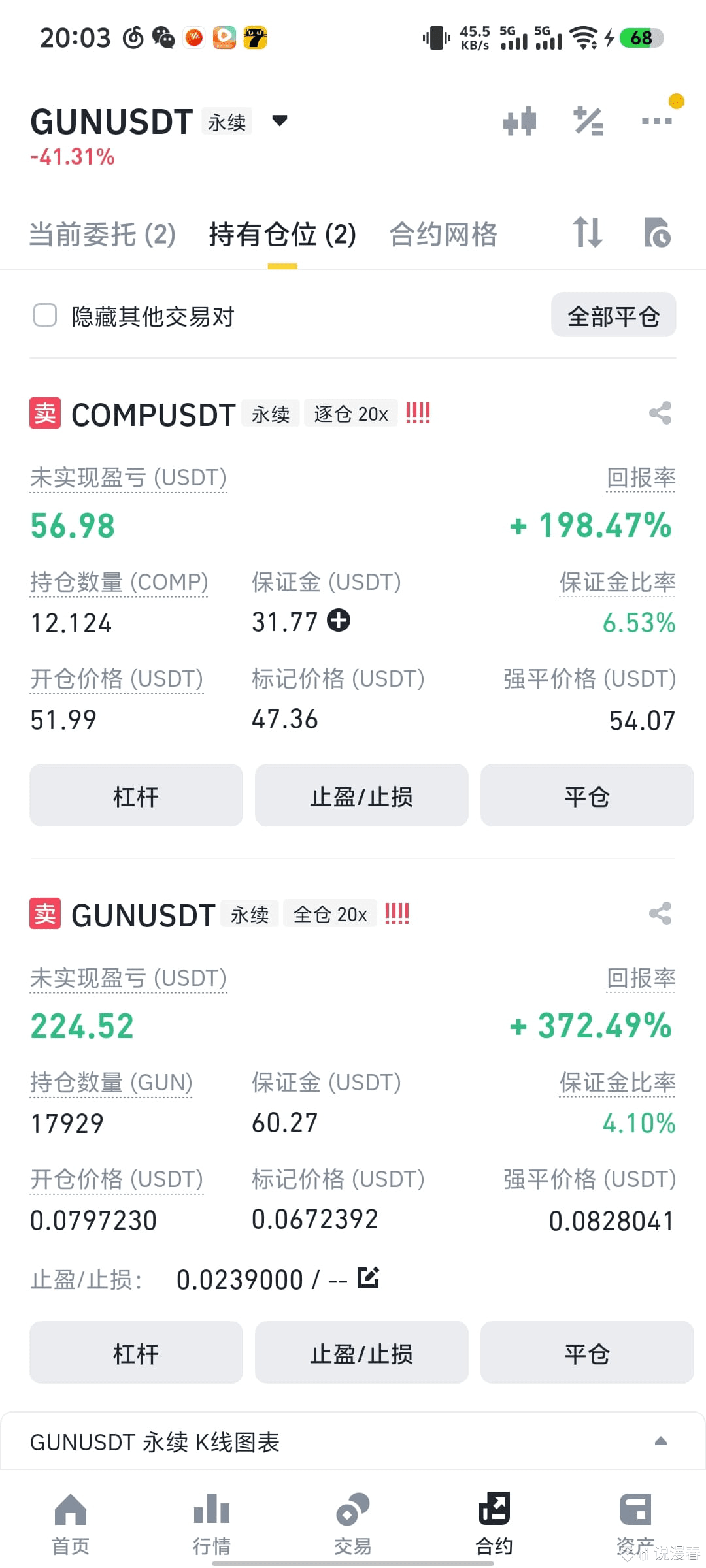Open the futures calculator icon
The image size is (706, 1568).
pos(588,121)
